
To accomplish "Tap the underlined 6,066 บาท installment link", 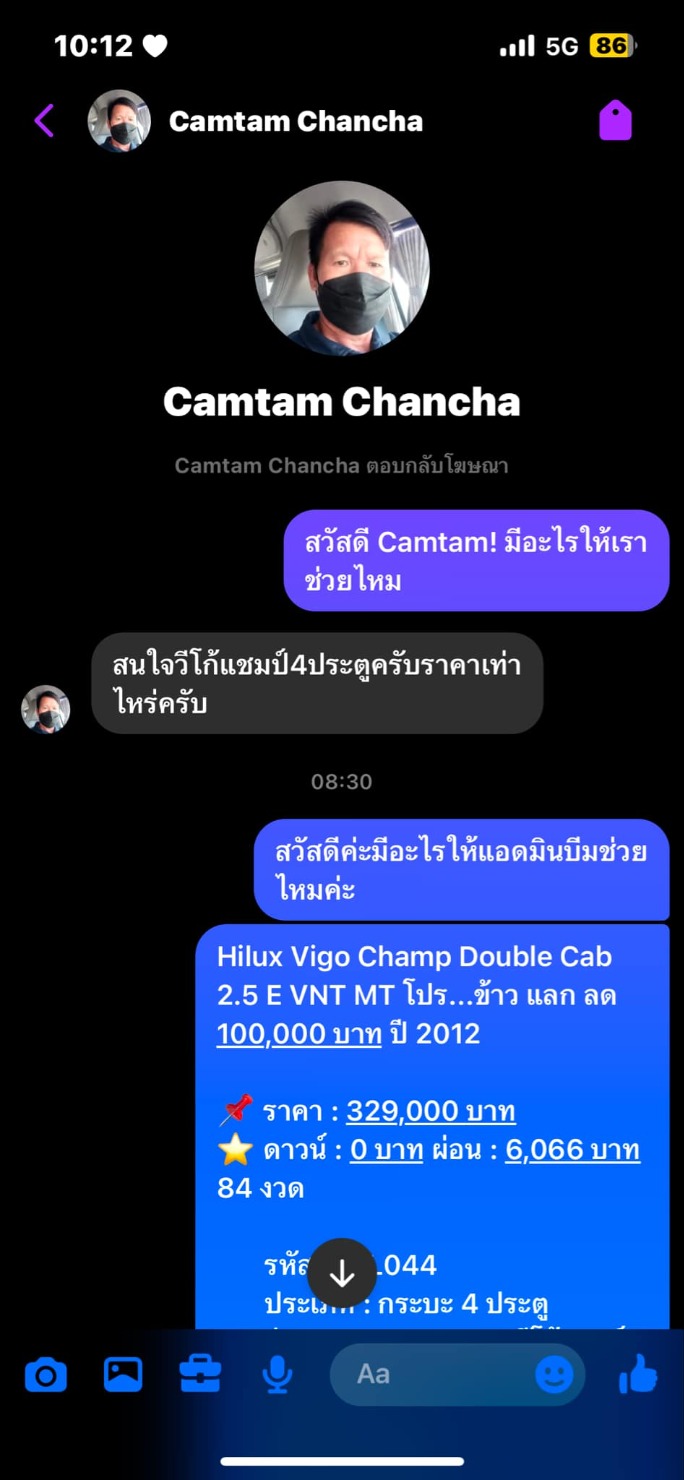I will (x=572, y=1150).
